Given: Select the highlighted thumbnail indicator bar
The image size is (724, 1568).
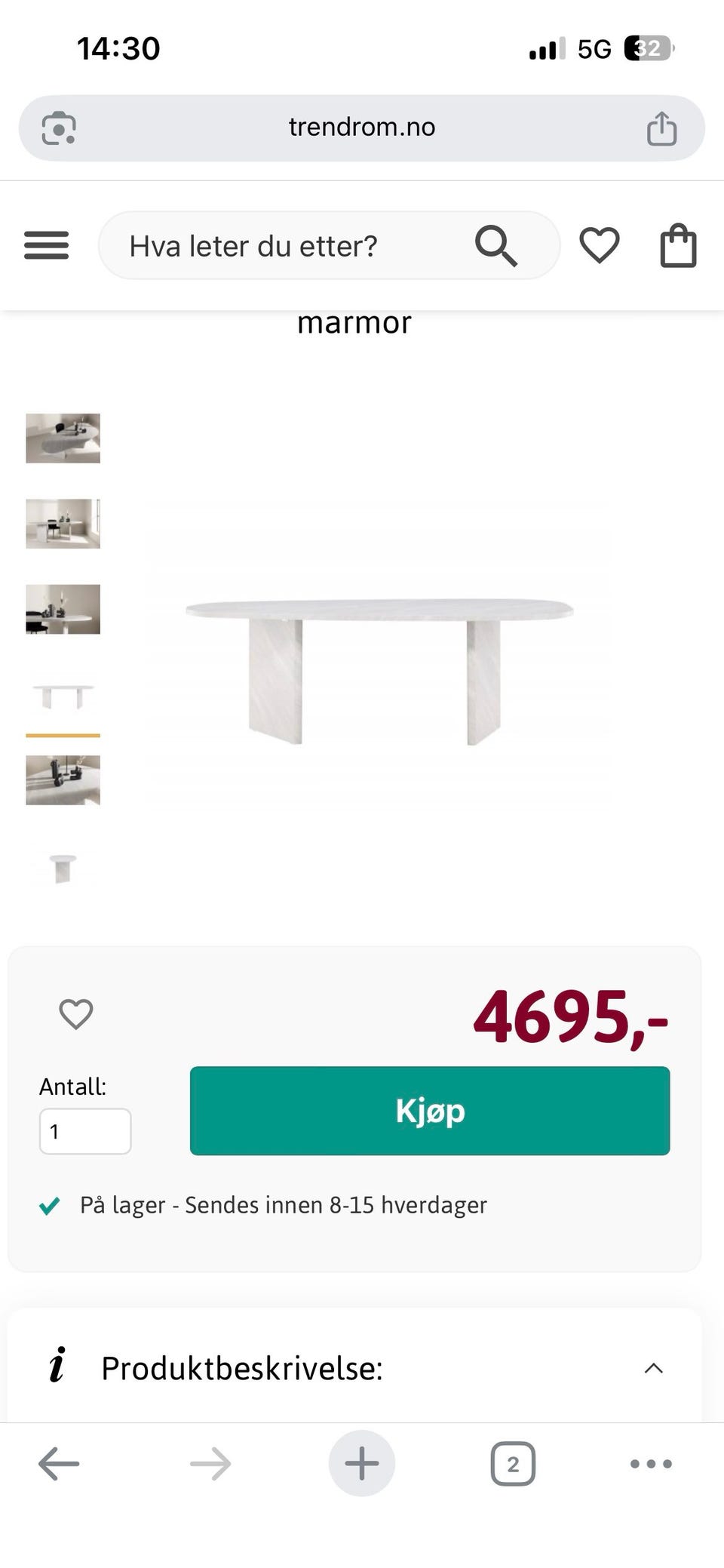Looking at the screenshot, I should pyautogui.click(x=63, y=733).
